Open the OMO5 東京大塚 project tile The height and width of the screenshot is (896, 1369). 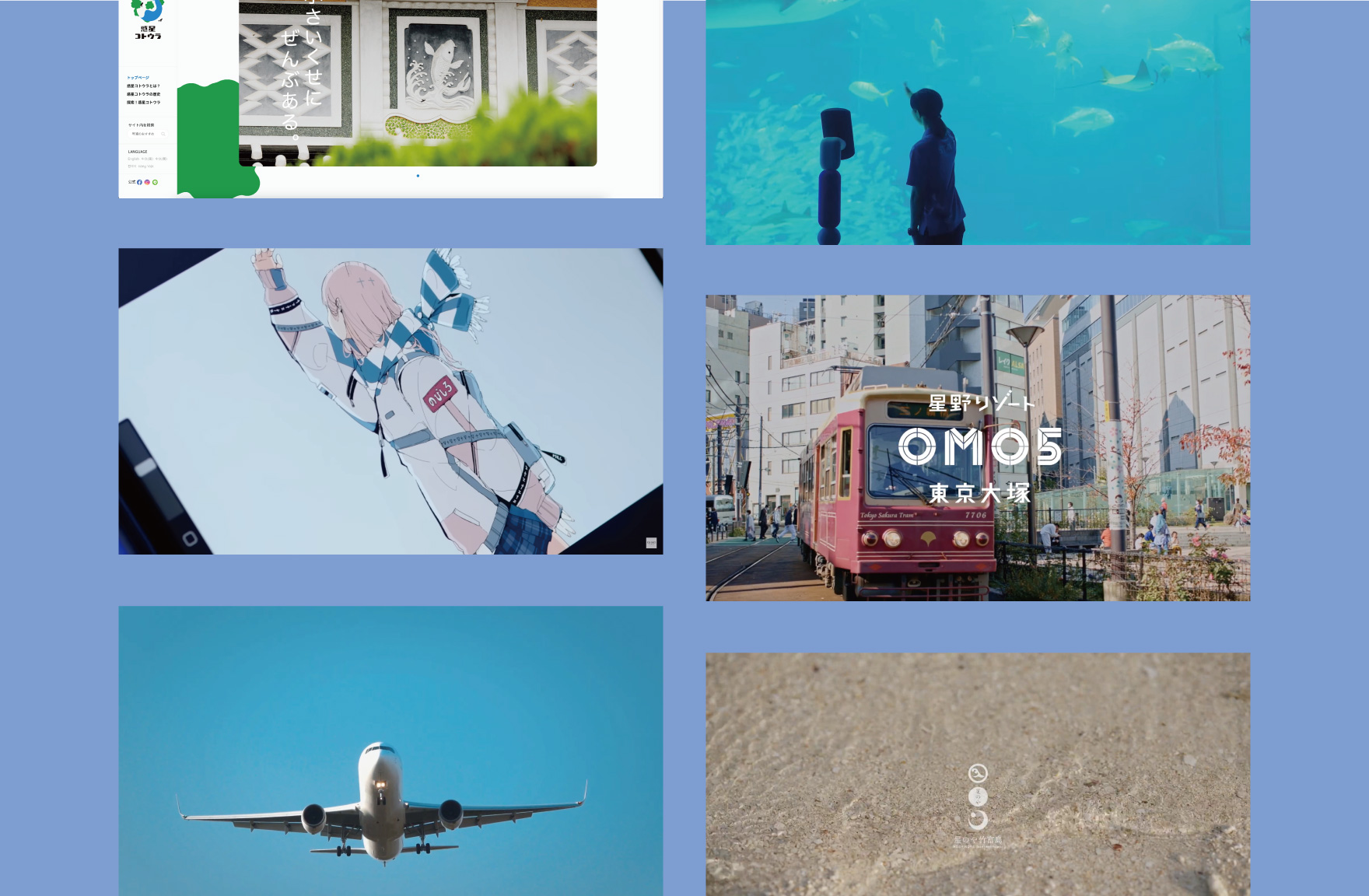coord(978,447)
